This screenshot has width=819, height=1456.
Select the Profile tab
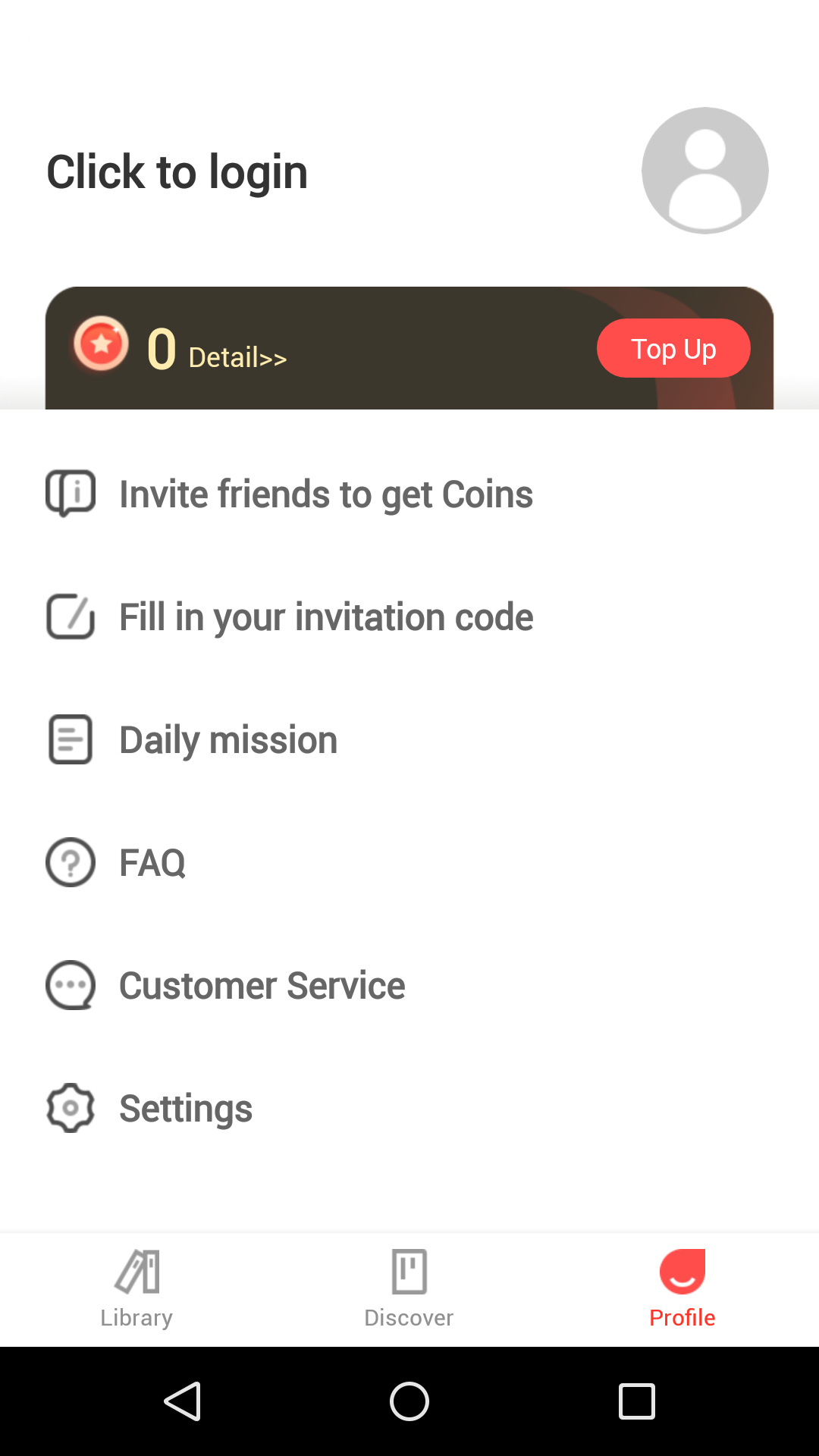(x=682, y=1288)
